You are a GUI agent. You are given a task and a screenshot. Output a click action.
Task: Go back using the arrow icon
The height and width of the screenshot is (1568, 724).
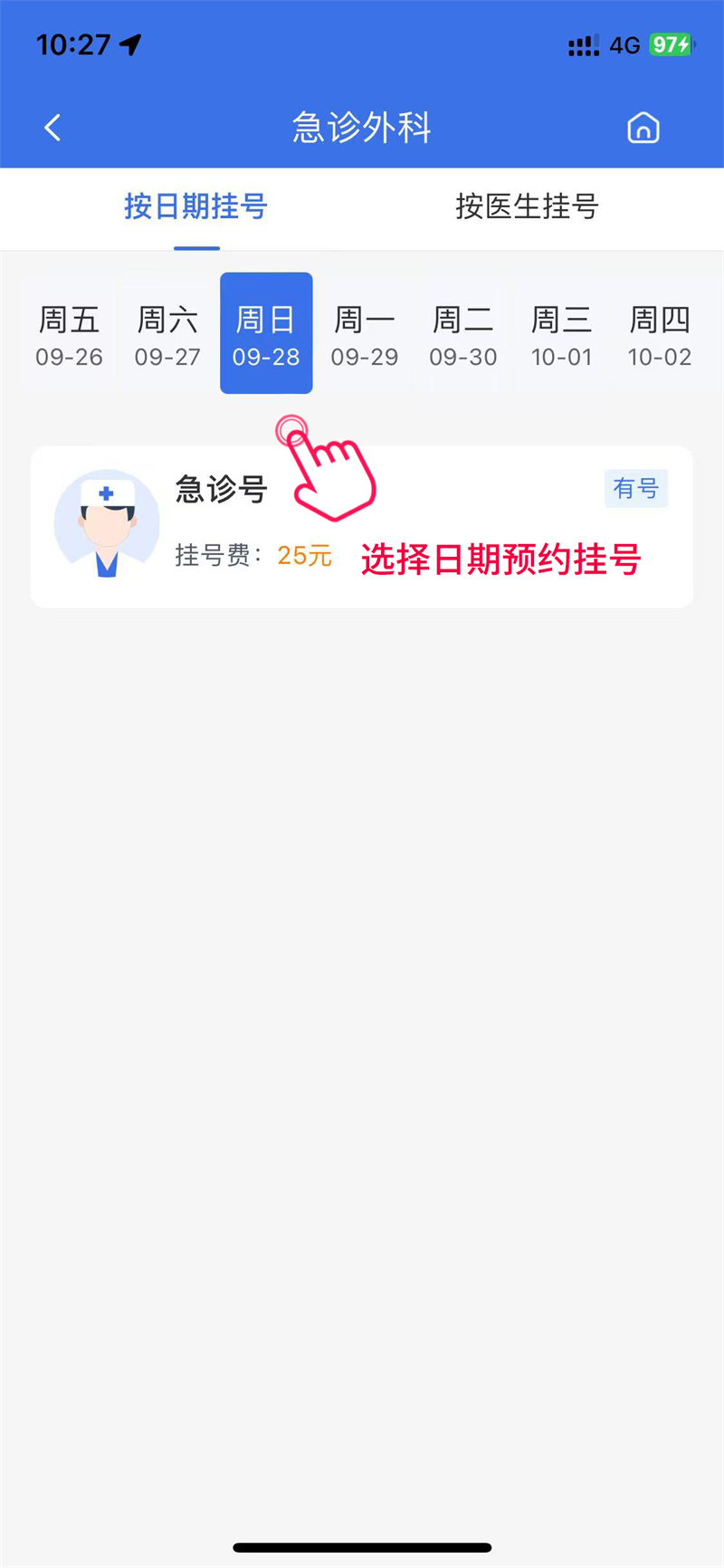coord(52,128)
